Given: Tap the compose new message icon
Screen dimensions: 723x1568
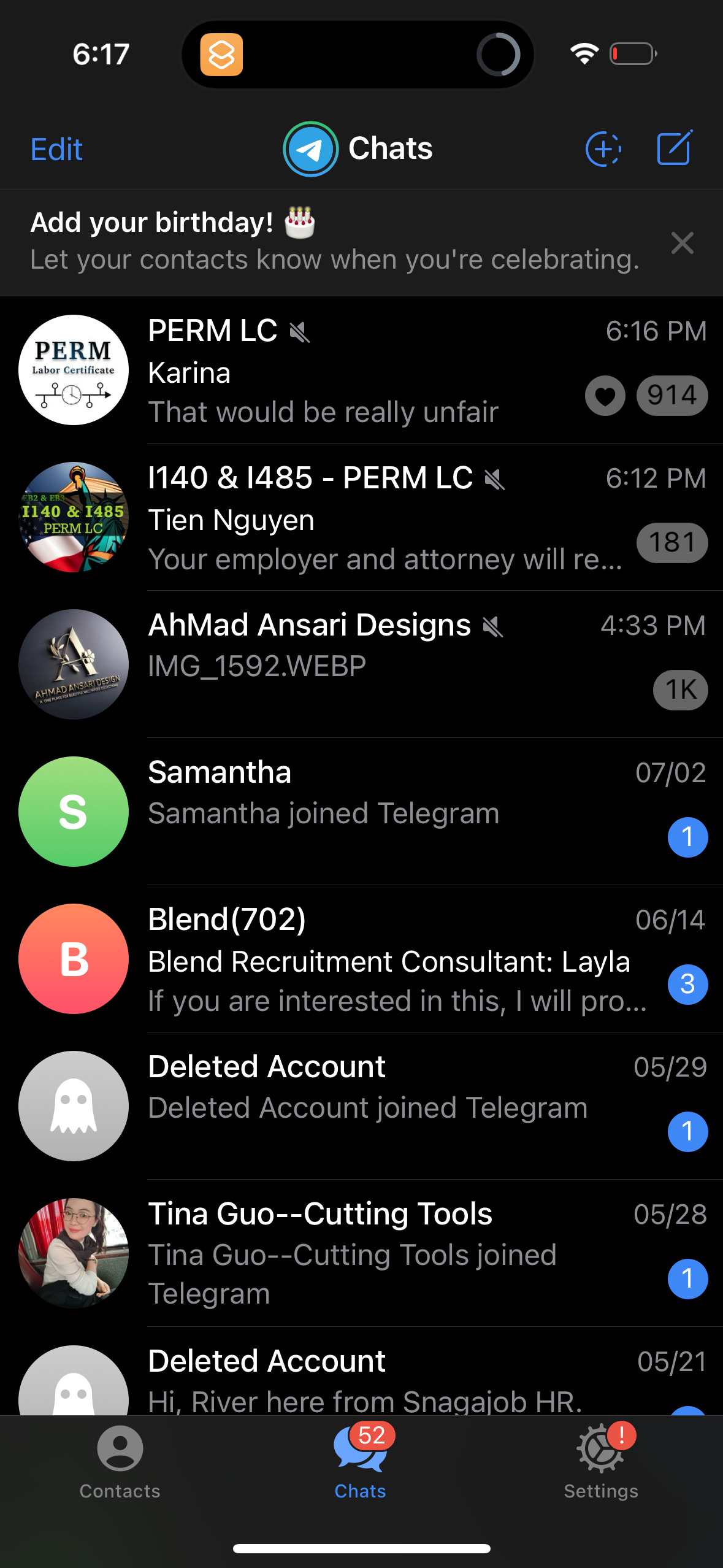Looking at the screenshot, I should pyautogui.click(x=673, y=147).
